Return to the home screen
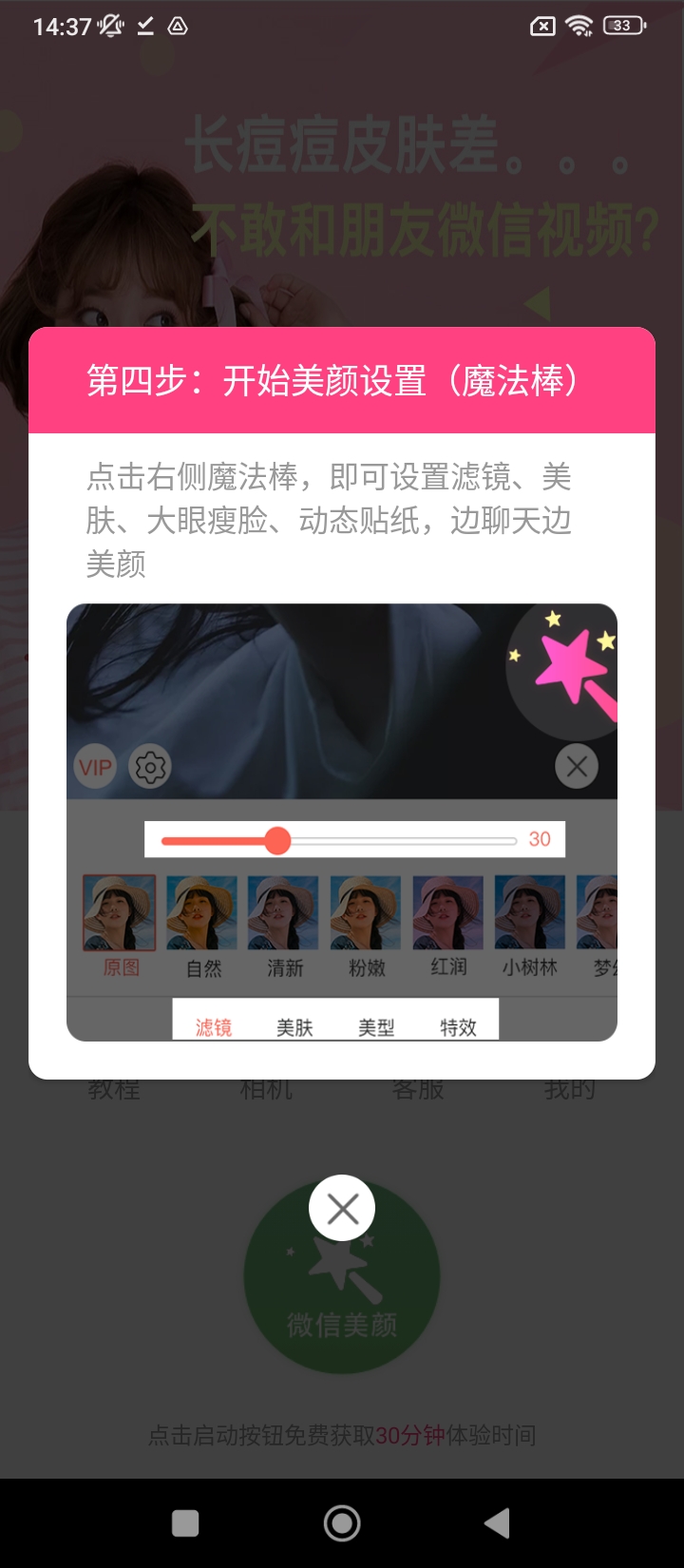This screenshot has width=684, height=1568. coord(342,1523)
